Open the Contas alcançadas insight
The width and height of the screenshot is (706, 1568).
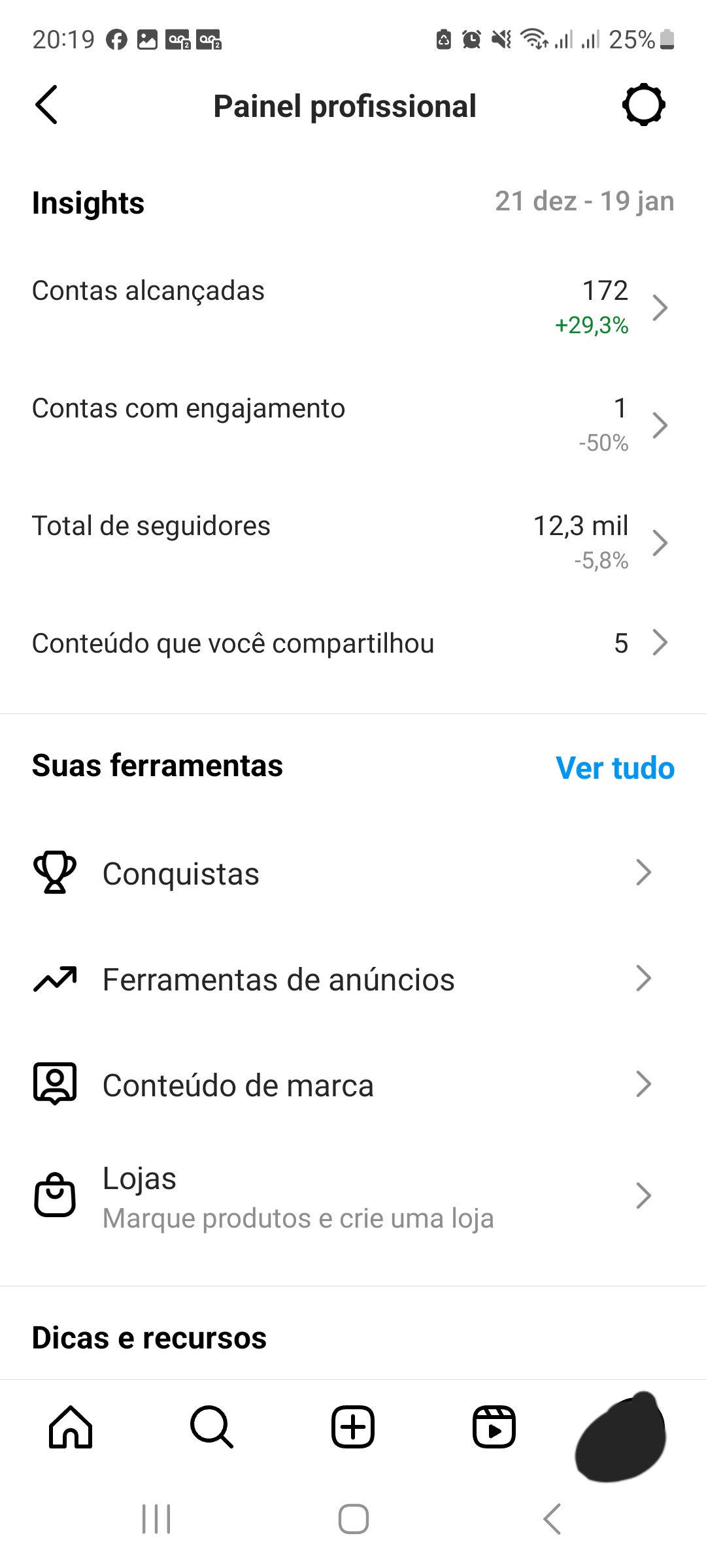pos(353,307)
